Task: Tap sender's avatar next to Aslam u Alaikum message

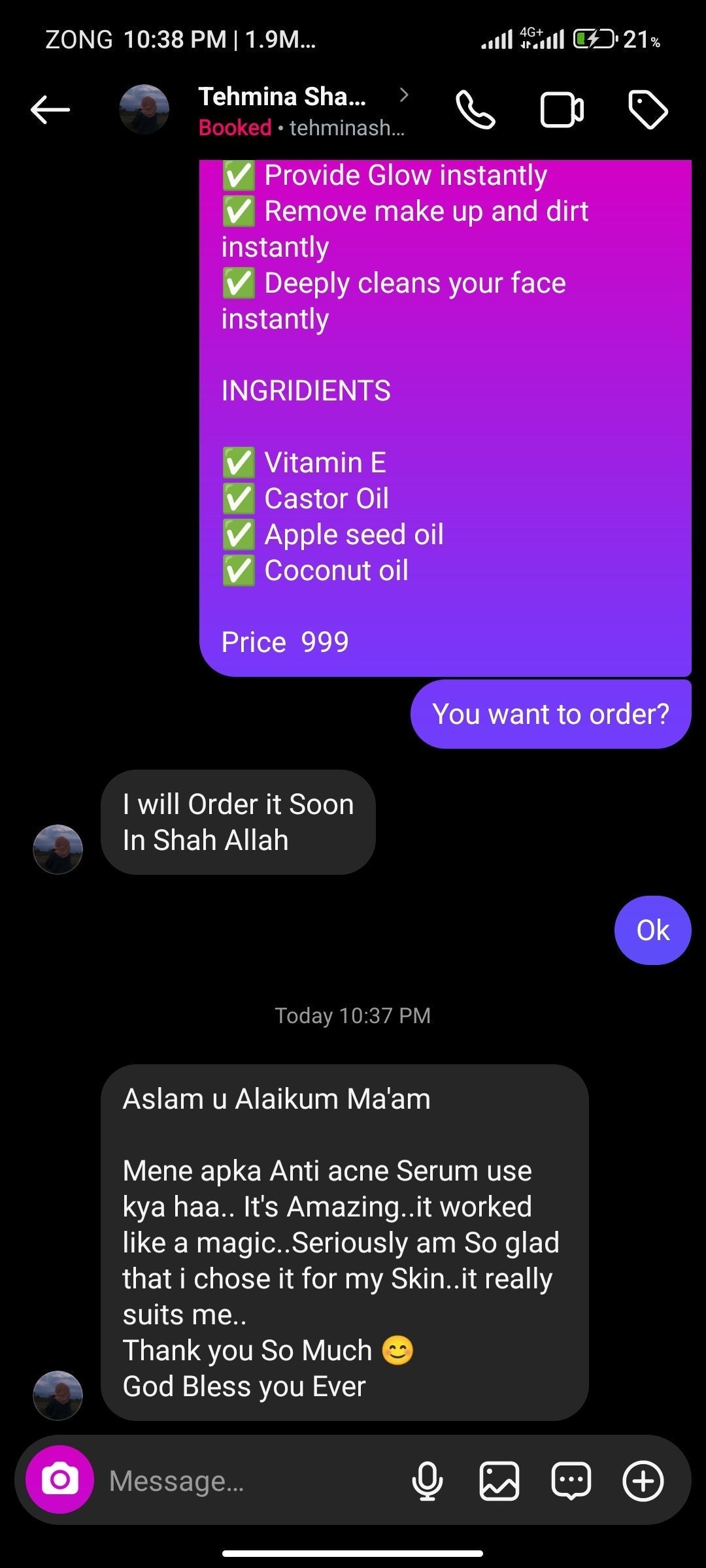Action: tap(58, 1396)
